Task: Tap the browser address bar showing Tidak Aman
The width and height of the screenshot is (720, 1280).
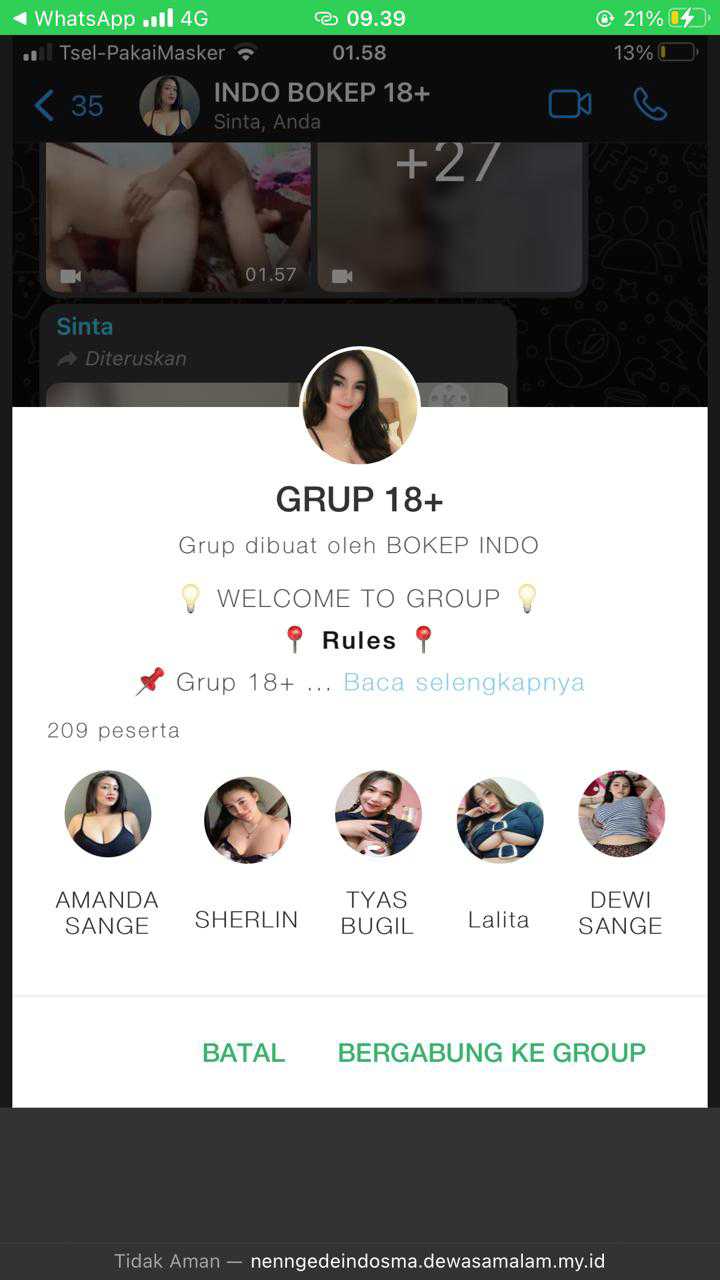Action: (360, 1261)
